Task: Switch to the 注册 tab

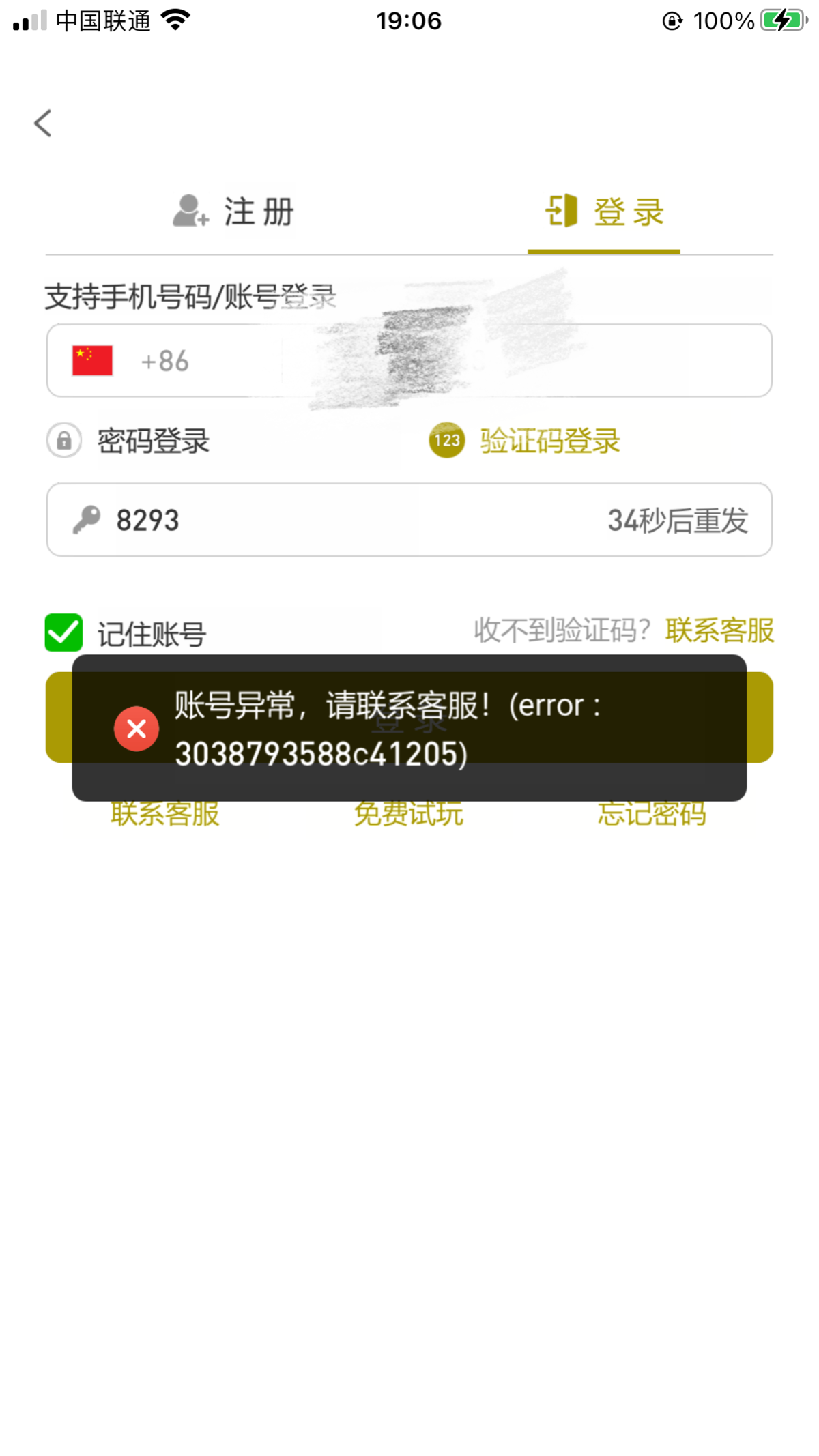Action: [x=233, y=212]
